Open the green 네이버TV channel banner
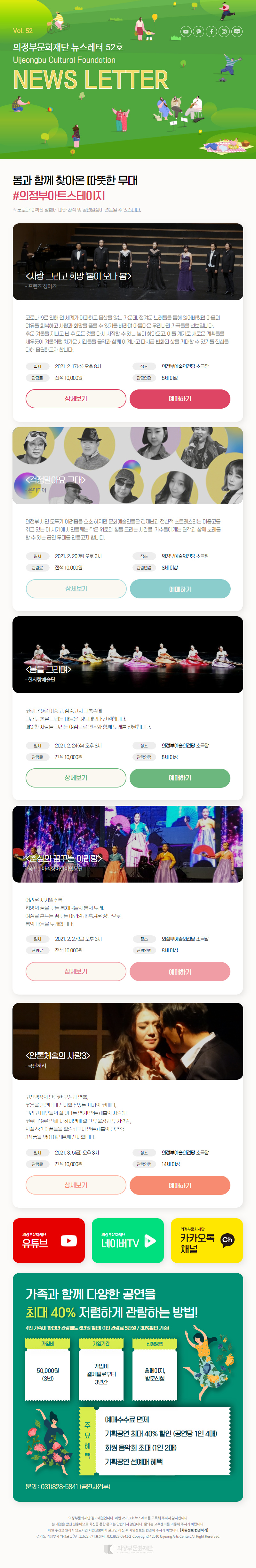The height and width of the screenshot is (1568, 256). tap(128, 1241)
